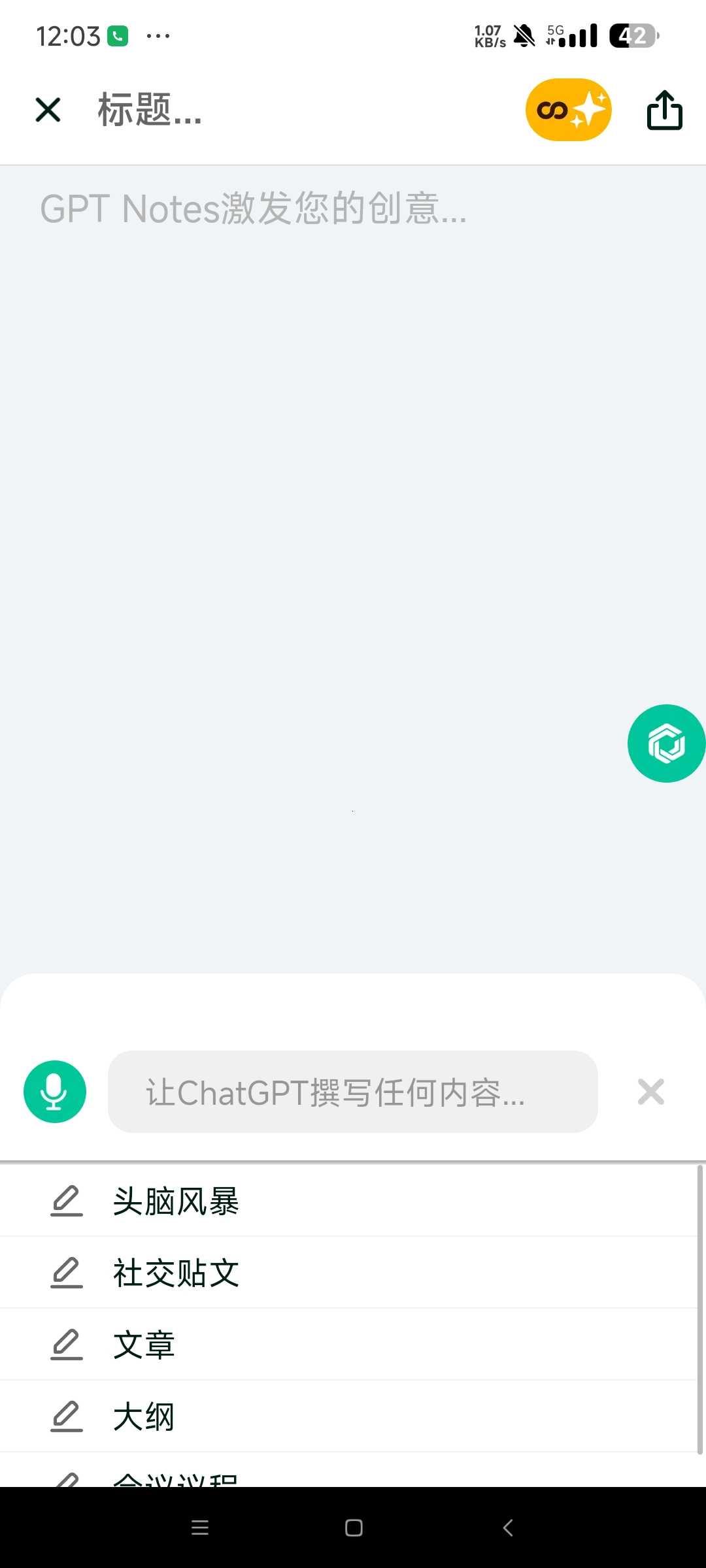Viewport: 706px width, 1568px height.
Task: Share the note
Action: pyautogui.click(x=665, y=110)
